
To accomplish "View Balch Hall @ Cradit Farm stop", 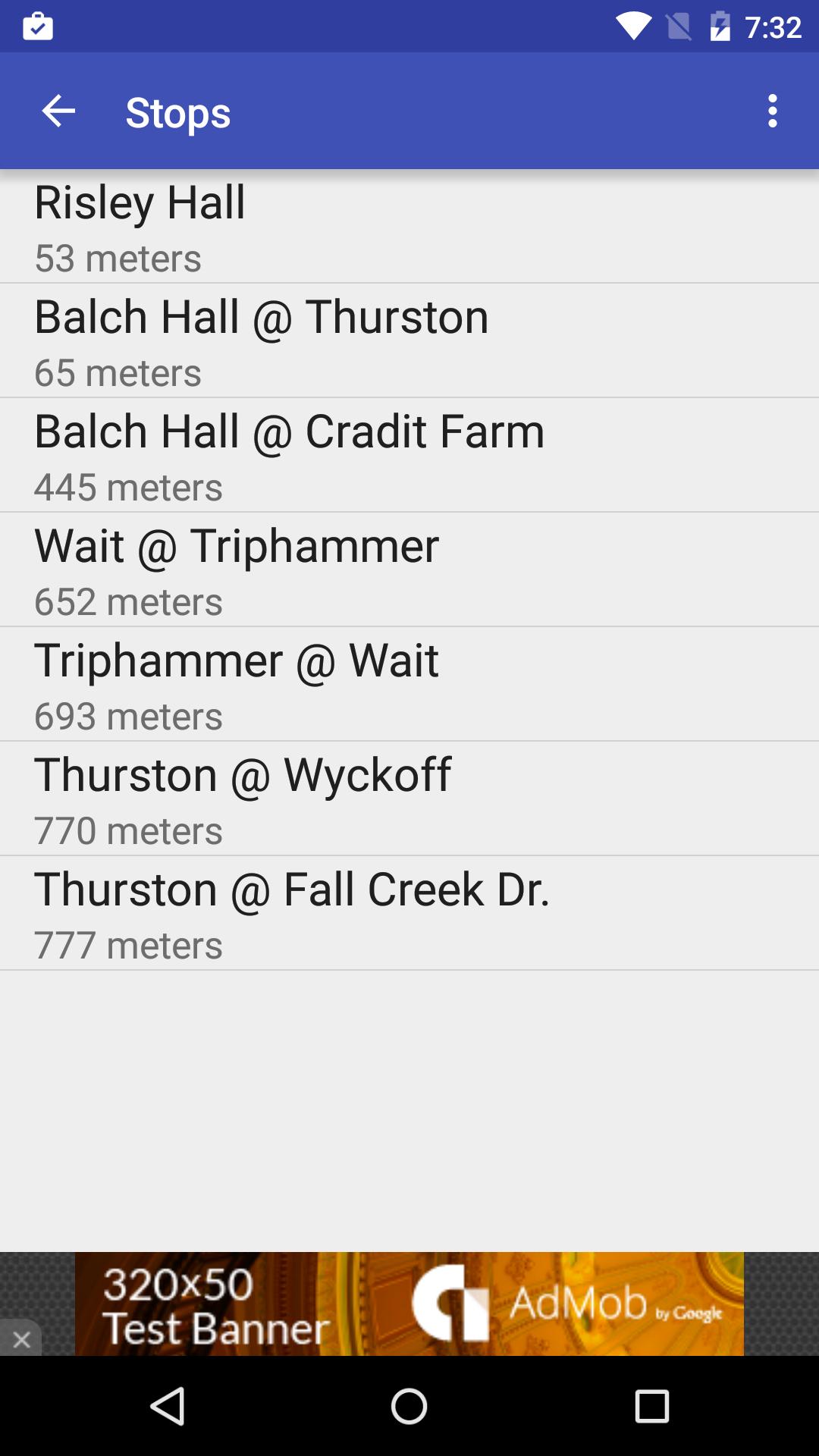I will [x=409, y=456].
